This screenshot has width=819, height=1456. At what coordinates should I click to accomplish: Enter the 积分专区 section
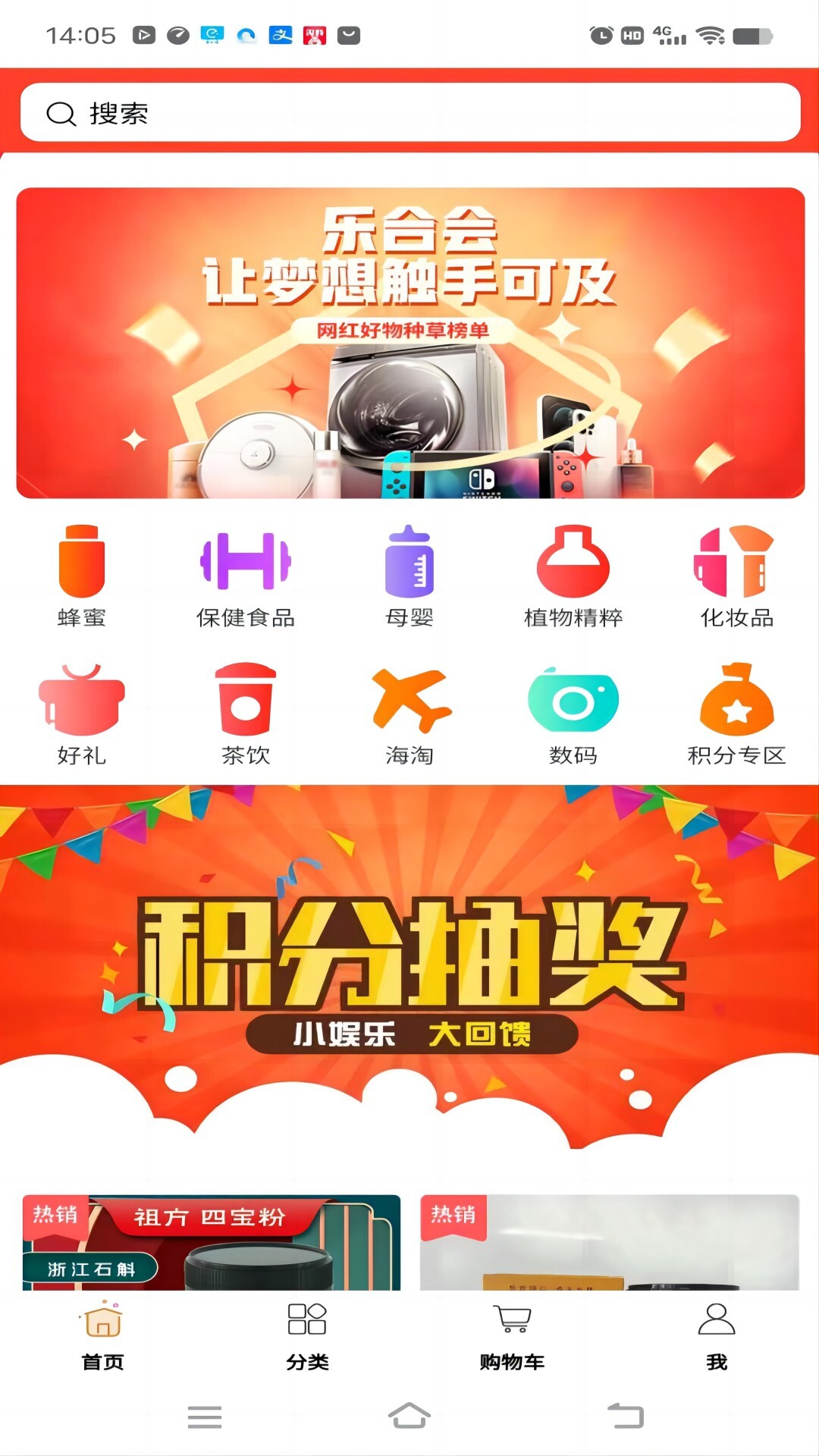click(x=736, y=714)
